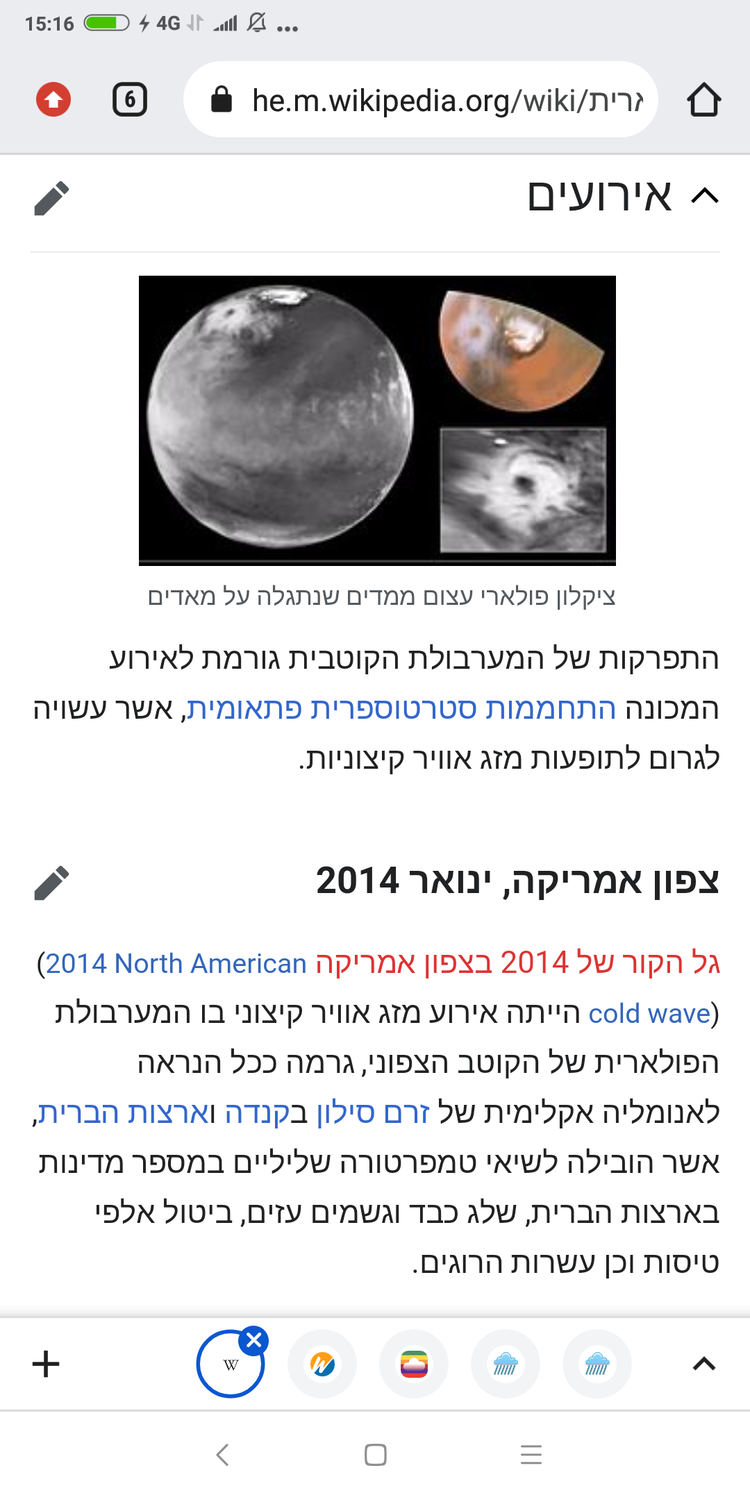Viewport: 750px width, 1500px height.
Task: Edit the אירועים section
Action: (52, 198)
